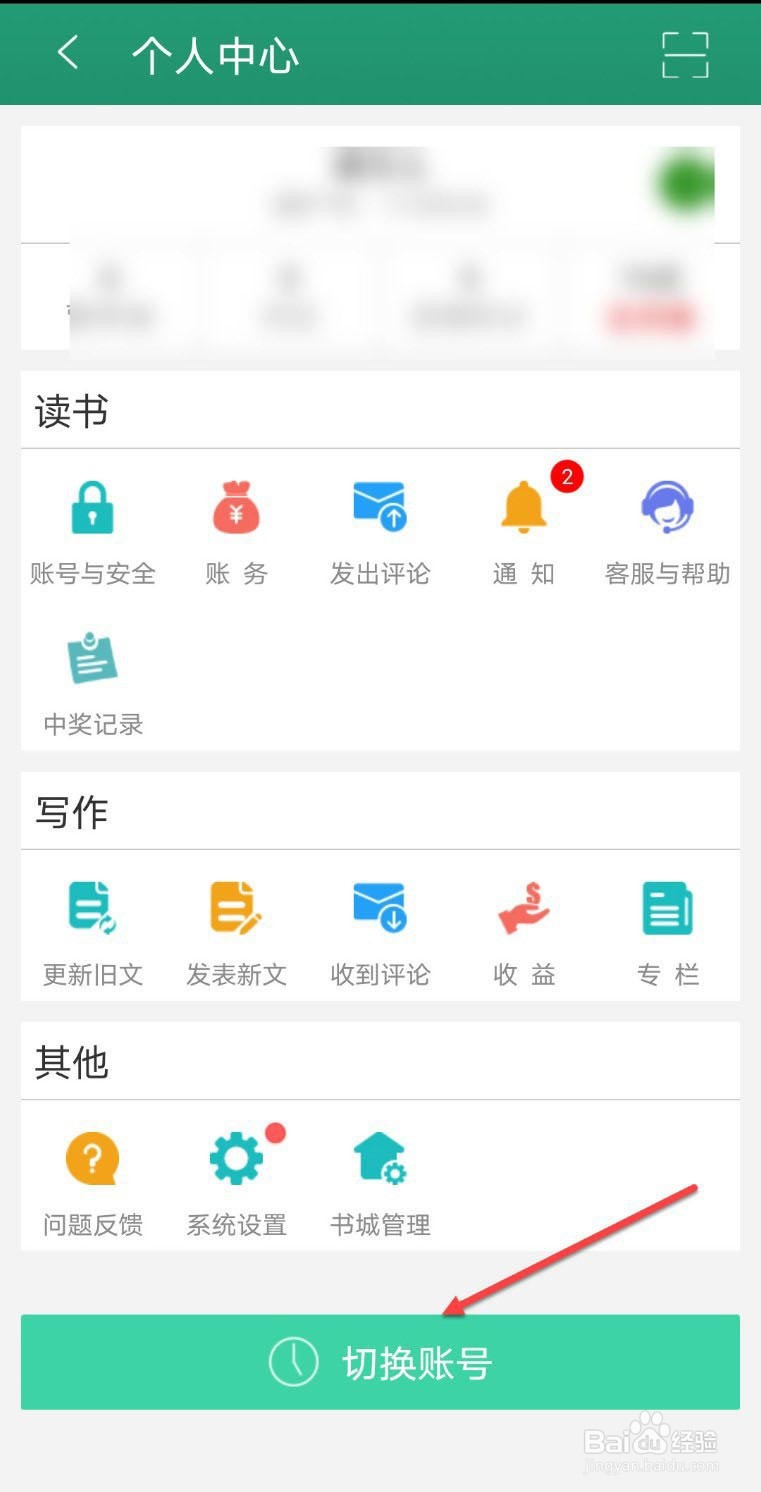Open 通知 bell with 2 badge

pos(524,533)
